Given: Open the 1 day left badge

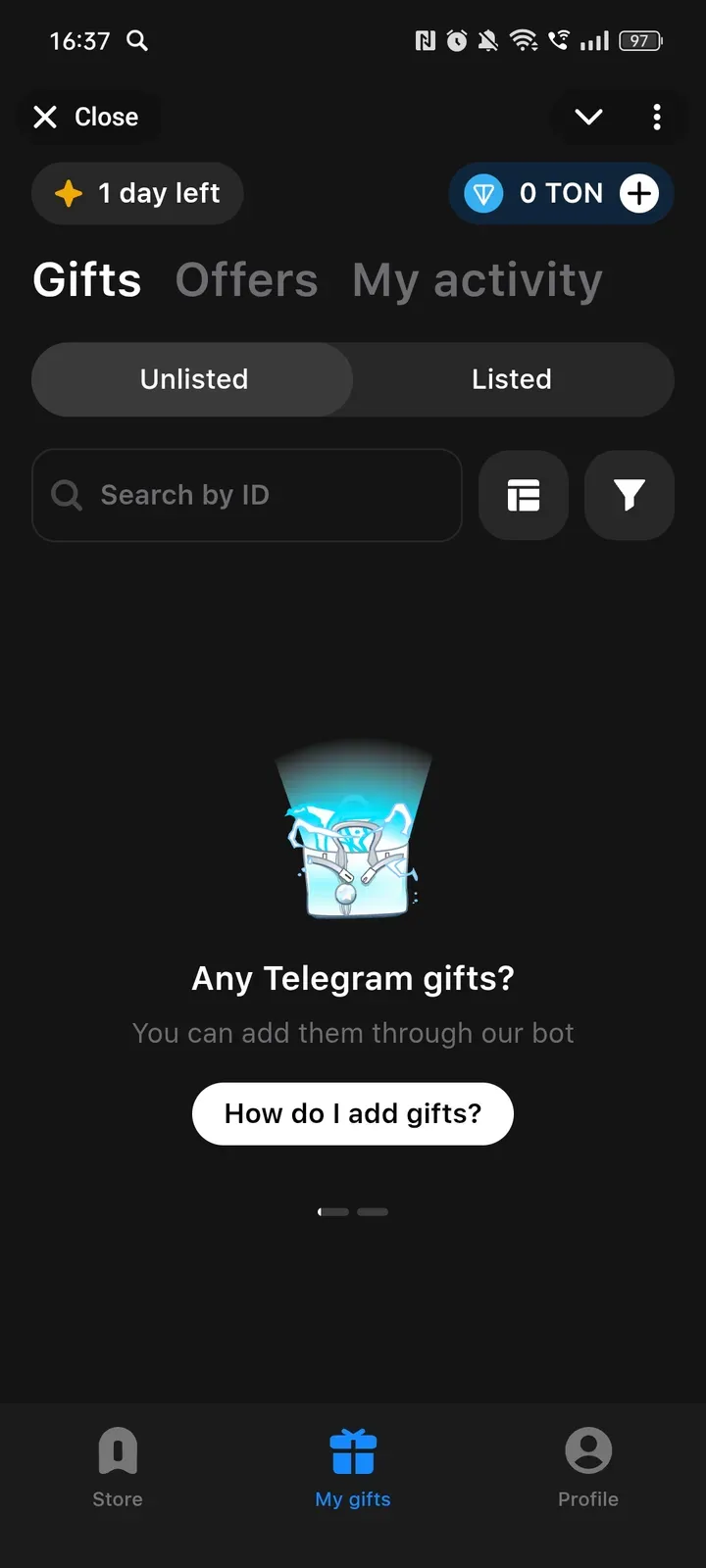Looking at the screenshot, I should (x=137, y=193).
